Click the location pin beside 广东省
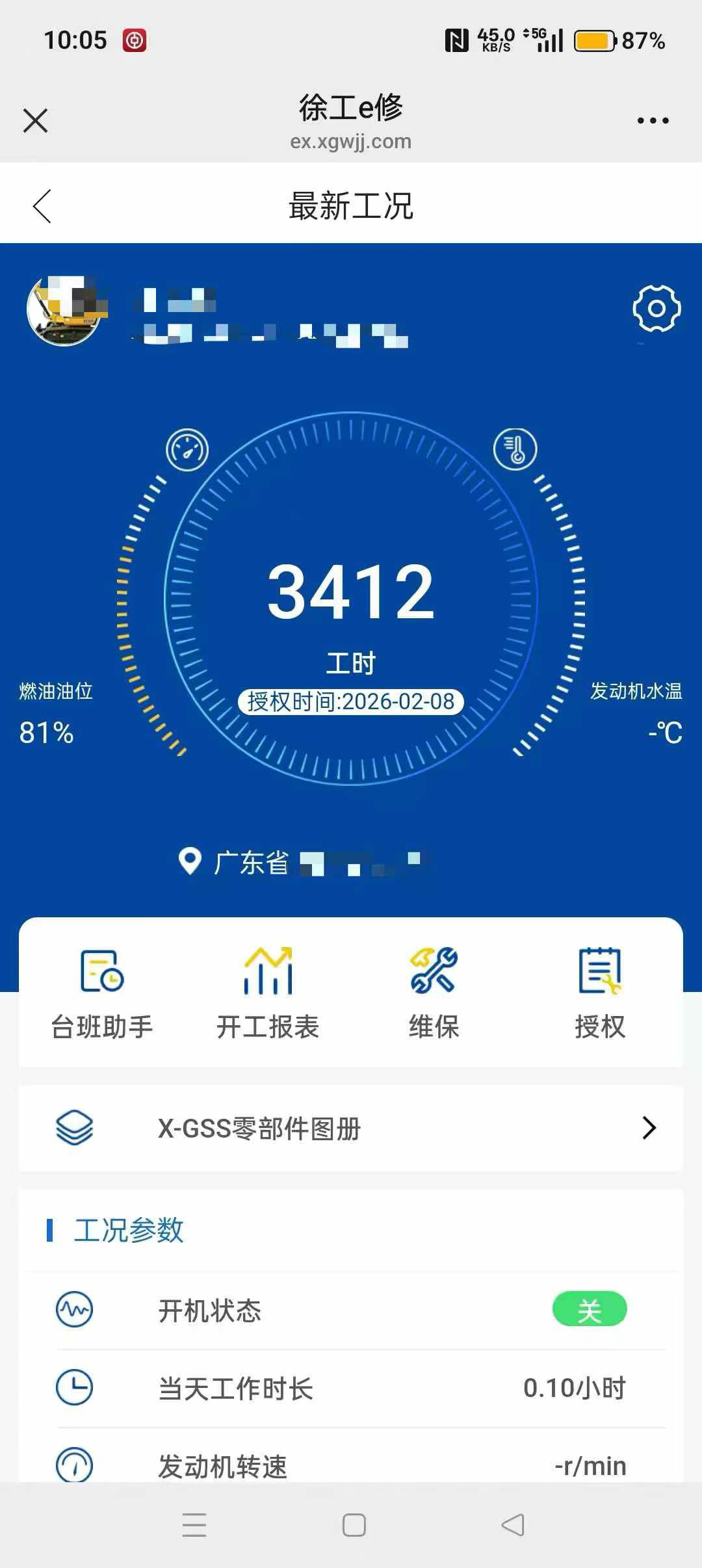This screenshot has width=702, height=1568. pyautogui.click(x=188, y=861)
